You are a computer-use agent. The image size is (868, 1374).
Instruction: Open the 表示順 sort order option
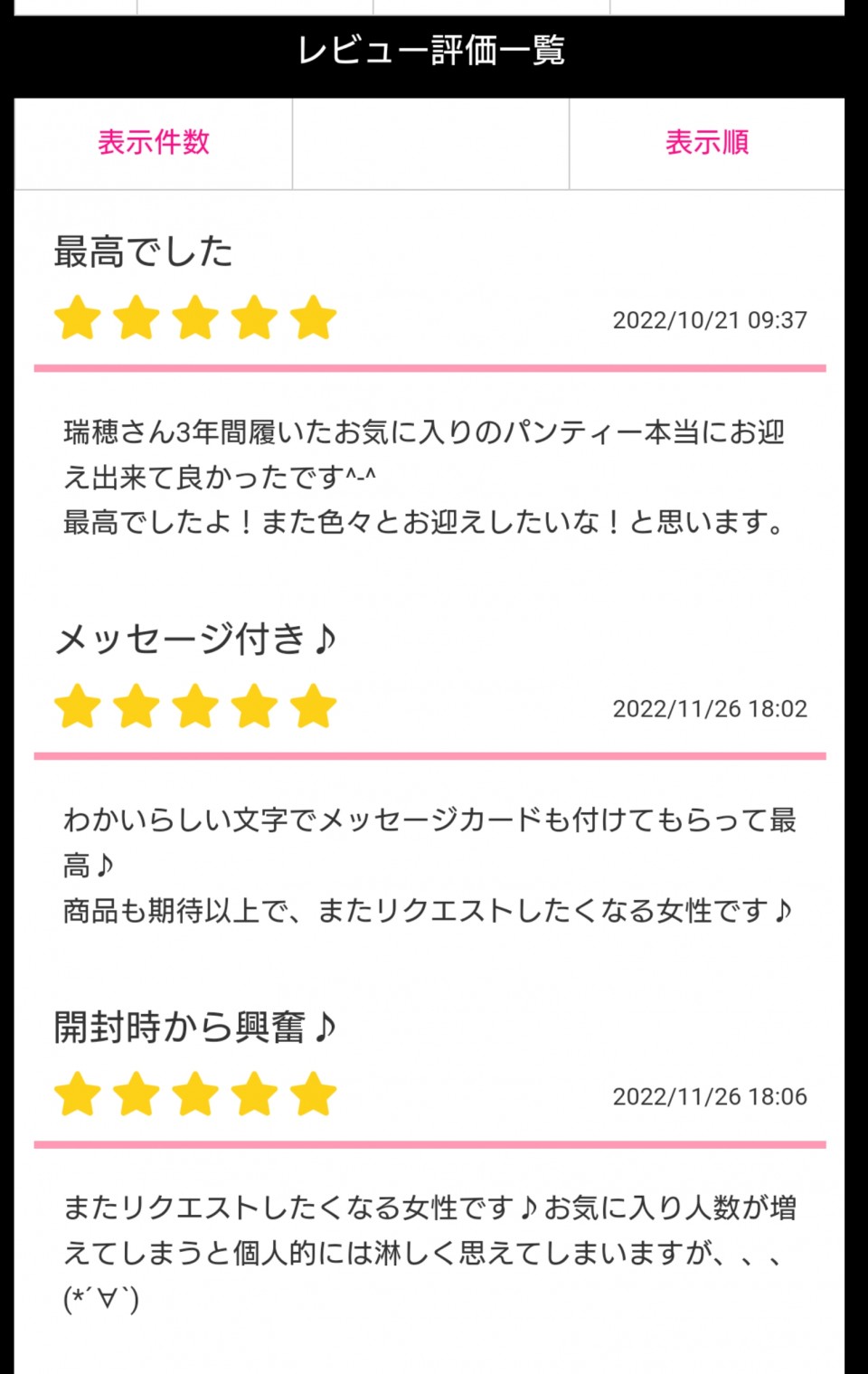pos(706,143)
